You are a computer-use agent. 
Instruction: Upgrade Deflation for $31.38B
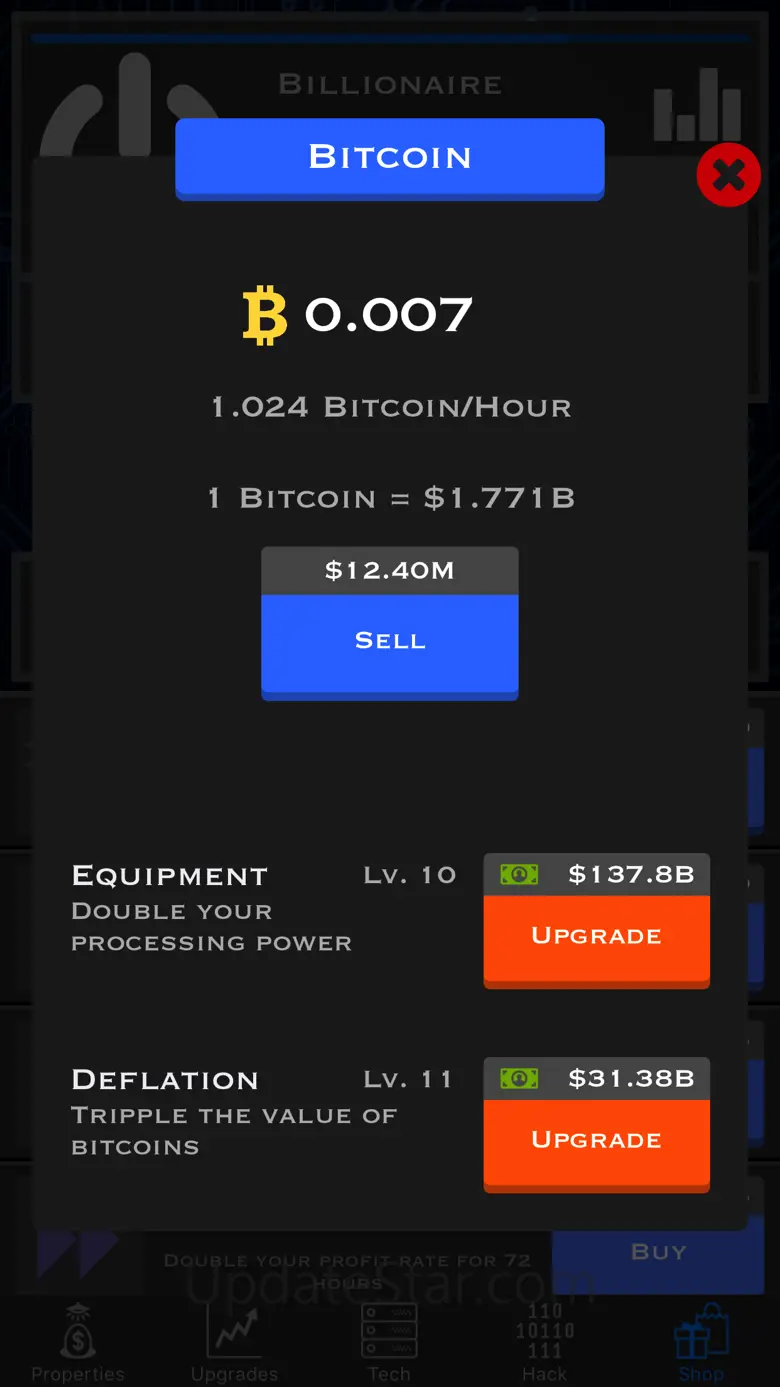pyautogui.click(x=597, y=1145)
